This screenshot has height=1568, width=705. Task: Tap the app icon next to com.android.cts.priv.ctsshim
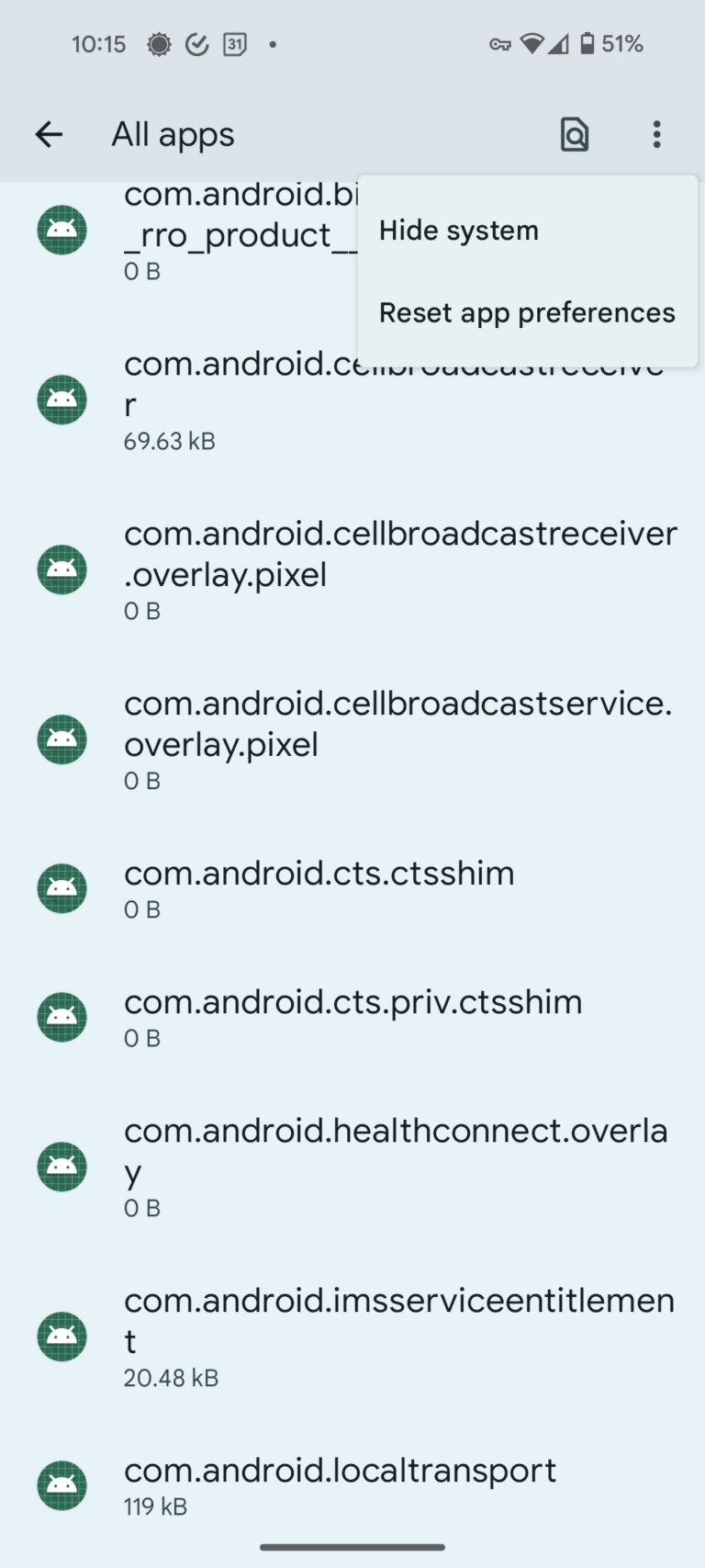click(x=61, y=1017)
